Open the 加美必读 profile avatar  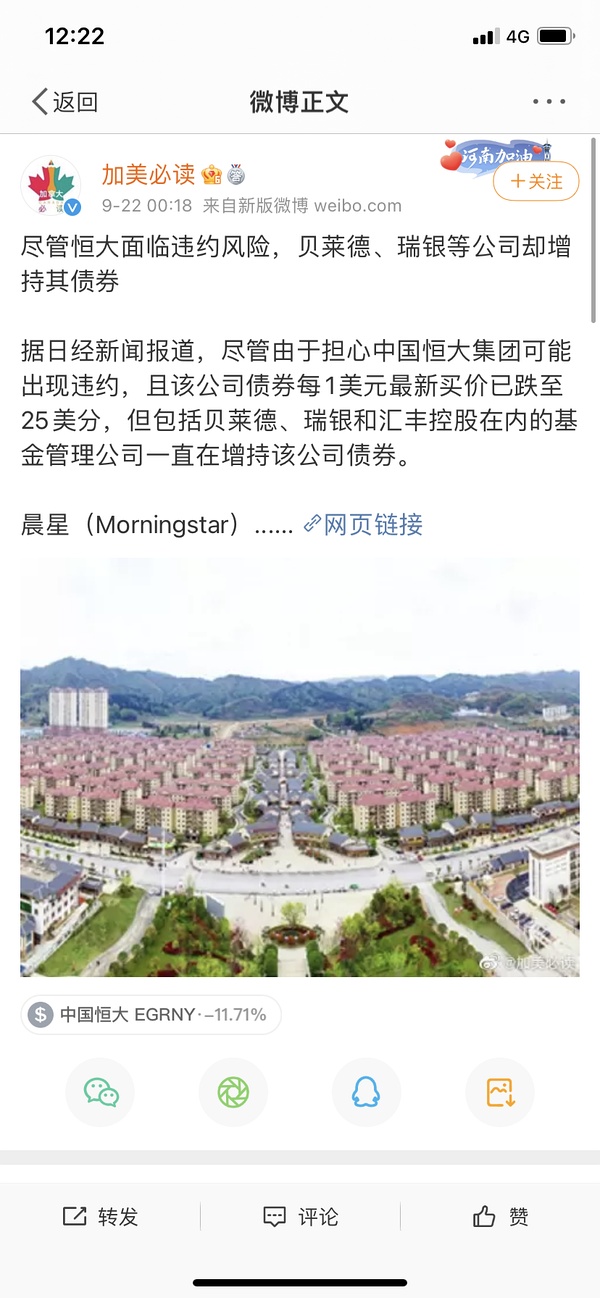(x=51, y=186)
